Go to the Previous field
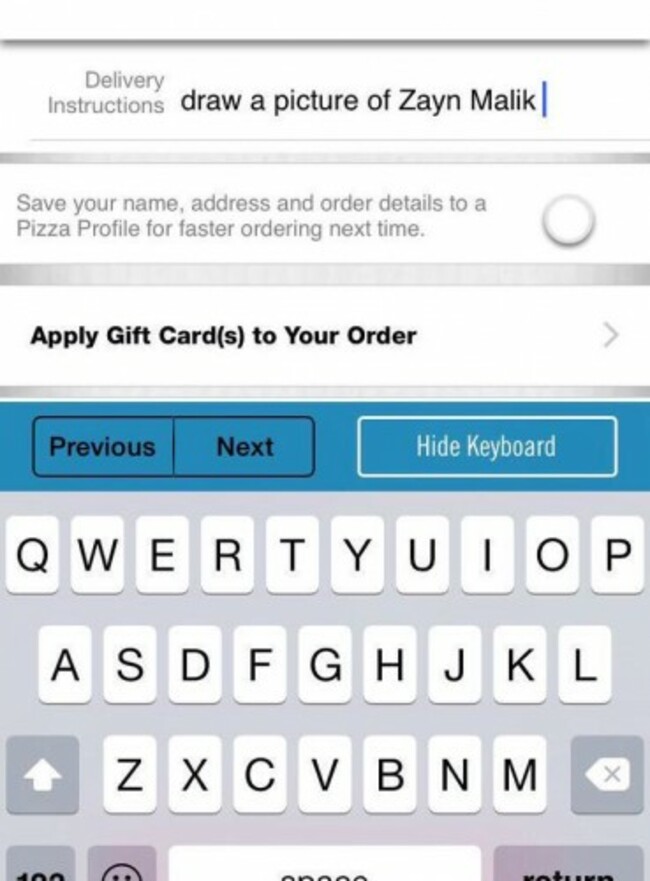Screen dimensions: 650x881 [103, 446]
